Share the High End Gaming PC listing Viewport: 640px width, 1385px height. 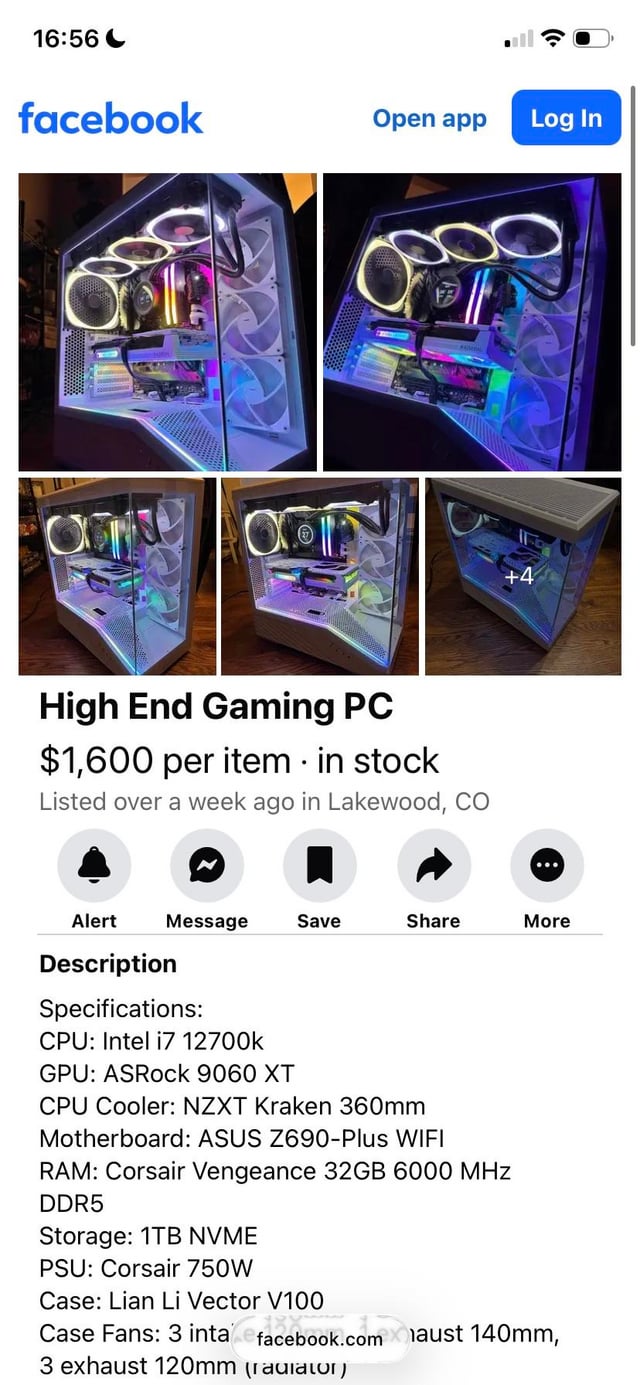coord(433,865)
